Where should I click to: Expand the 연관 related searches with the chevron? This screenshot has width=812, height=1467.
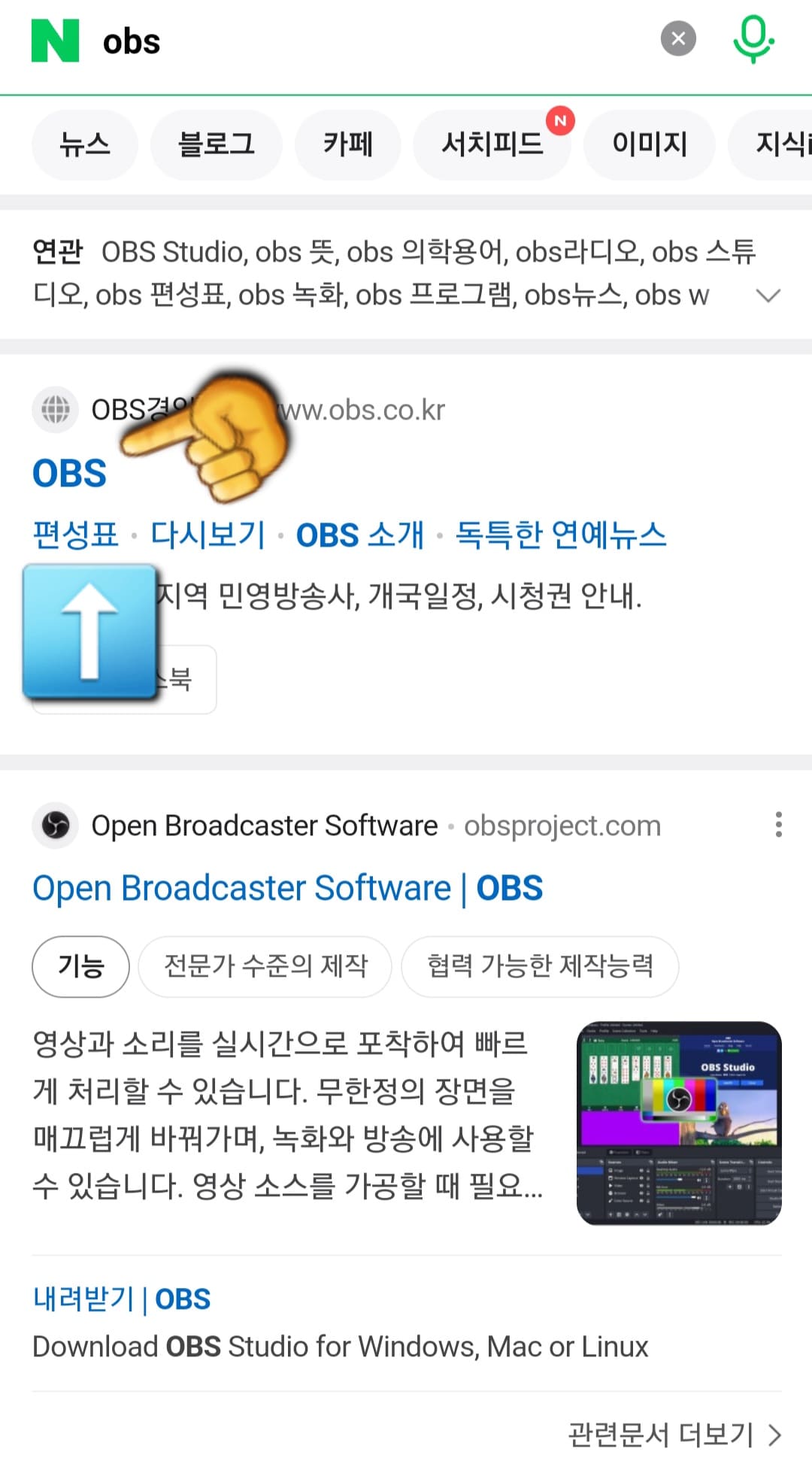pos(769,296)
